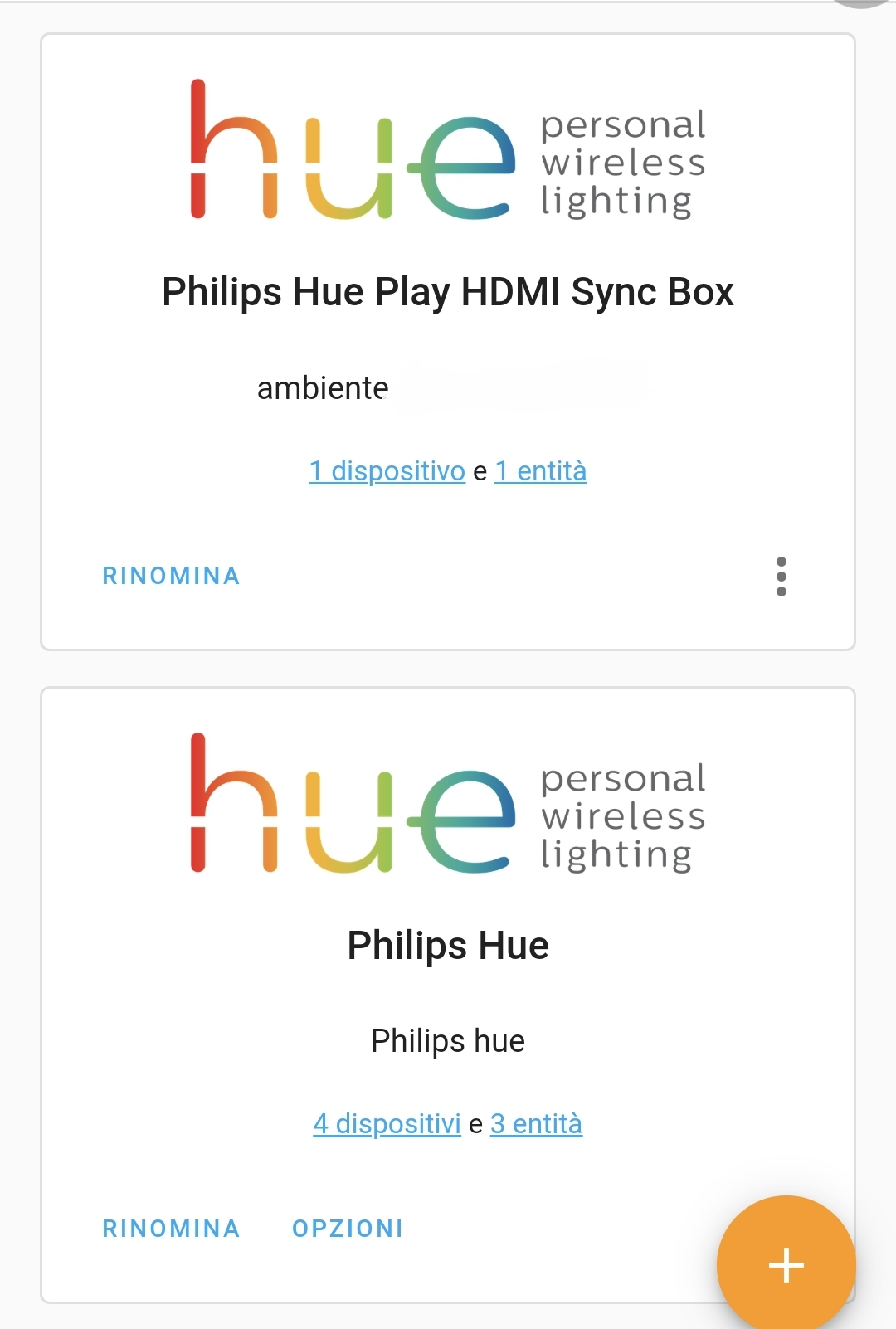Select the Philips Hue Play HDMI Sync Box title
The width and height of the screenshot is (896, 1329).
[x=448, y=292]
